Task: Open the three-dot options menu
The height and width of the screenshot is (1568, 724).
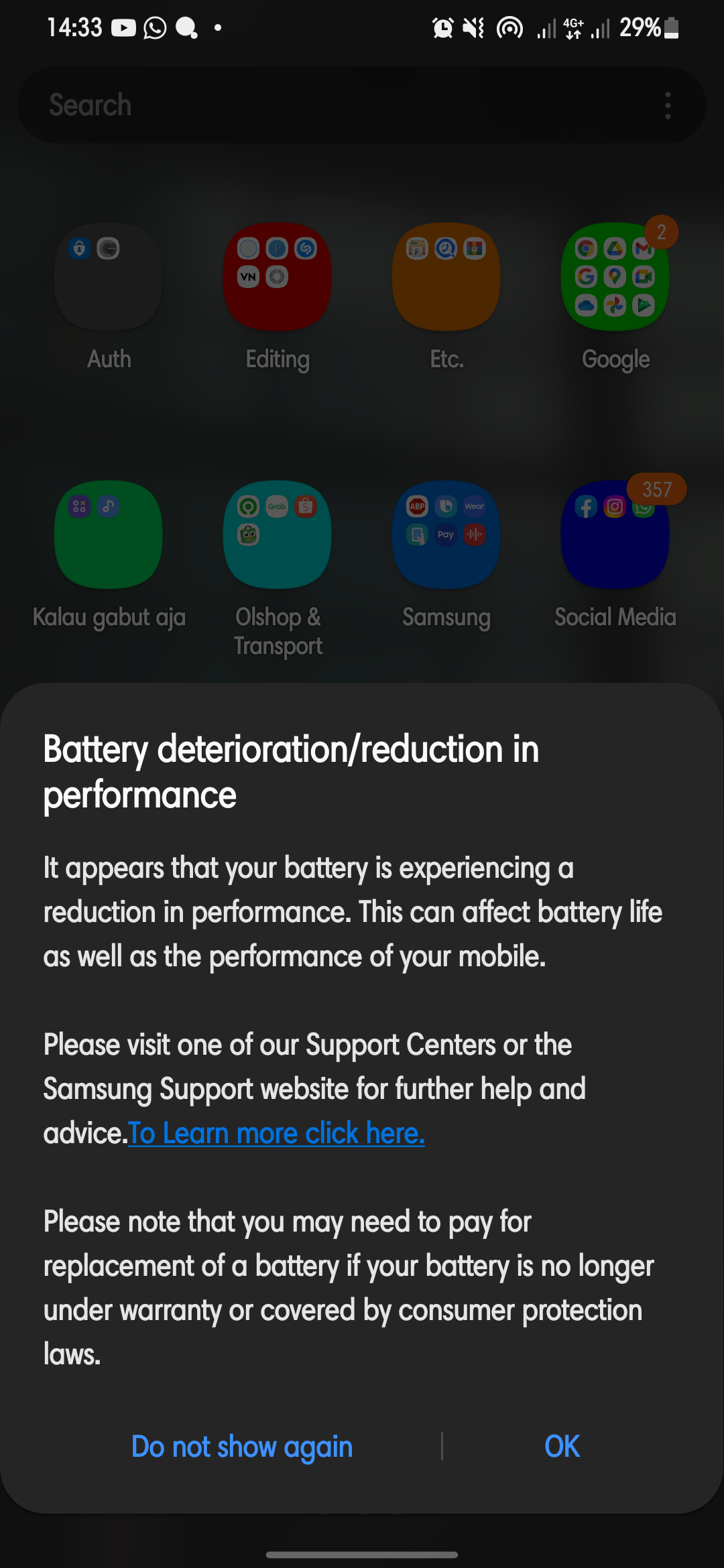Action: [x=668, y=105]
